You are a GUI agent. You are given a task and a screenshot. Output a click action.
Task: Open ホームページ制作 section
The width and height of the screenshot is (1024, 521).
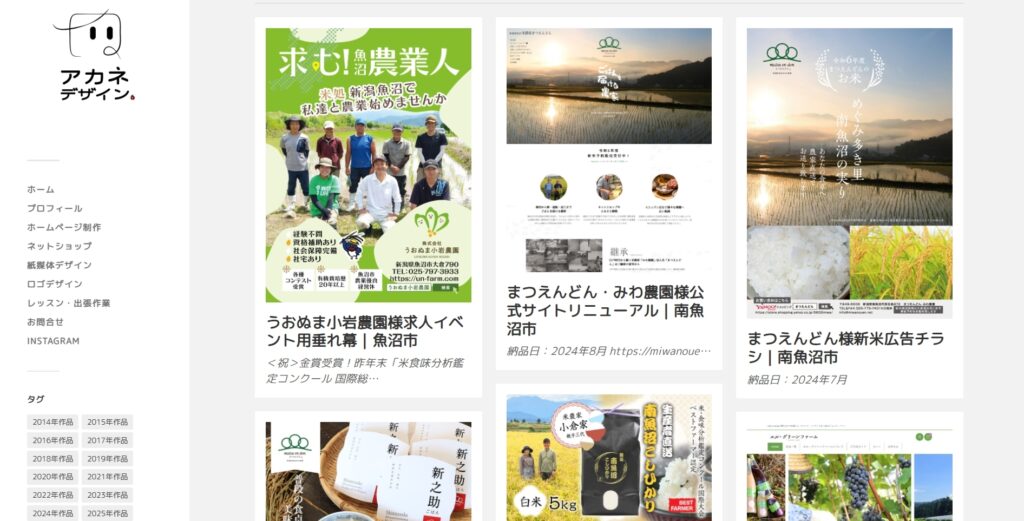[64, 227]
